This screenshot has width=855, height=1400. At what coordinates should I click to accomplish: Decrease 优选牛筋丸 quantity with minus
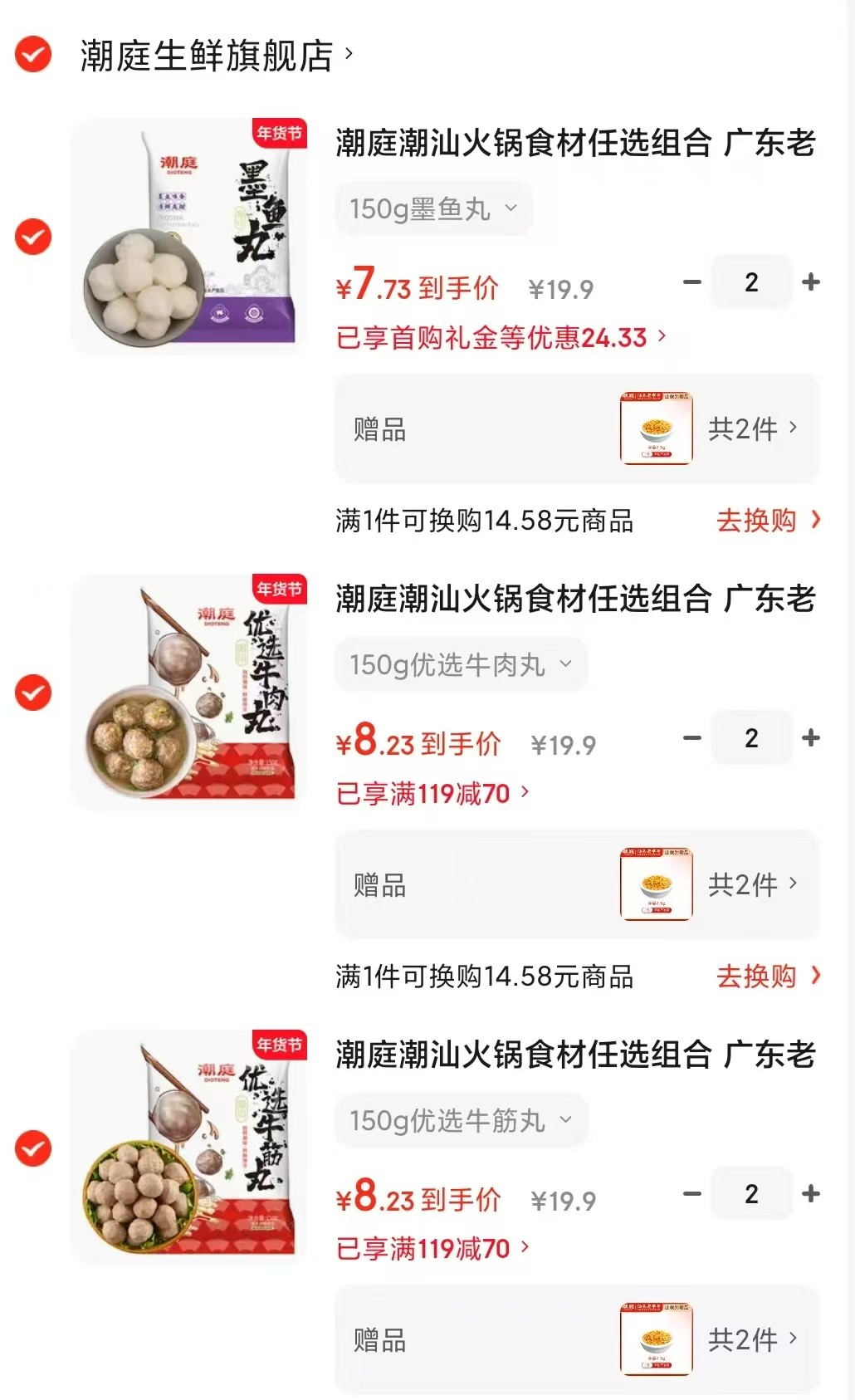coord(692,1194)
